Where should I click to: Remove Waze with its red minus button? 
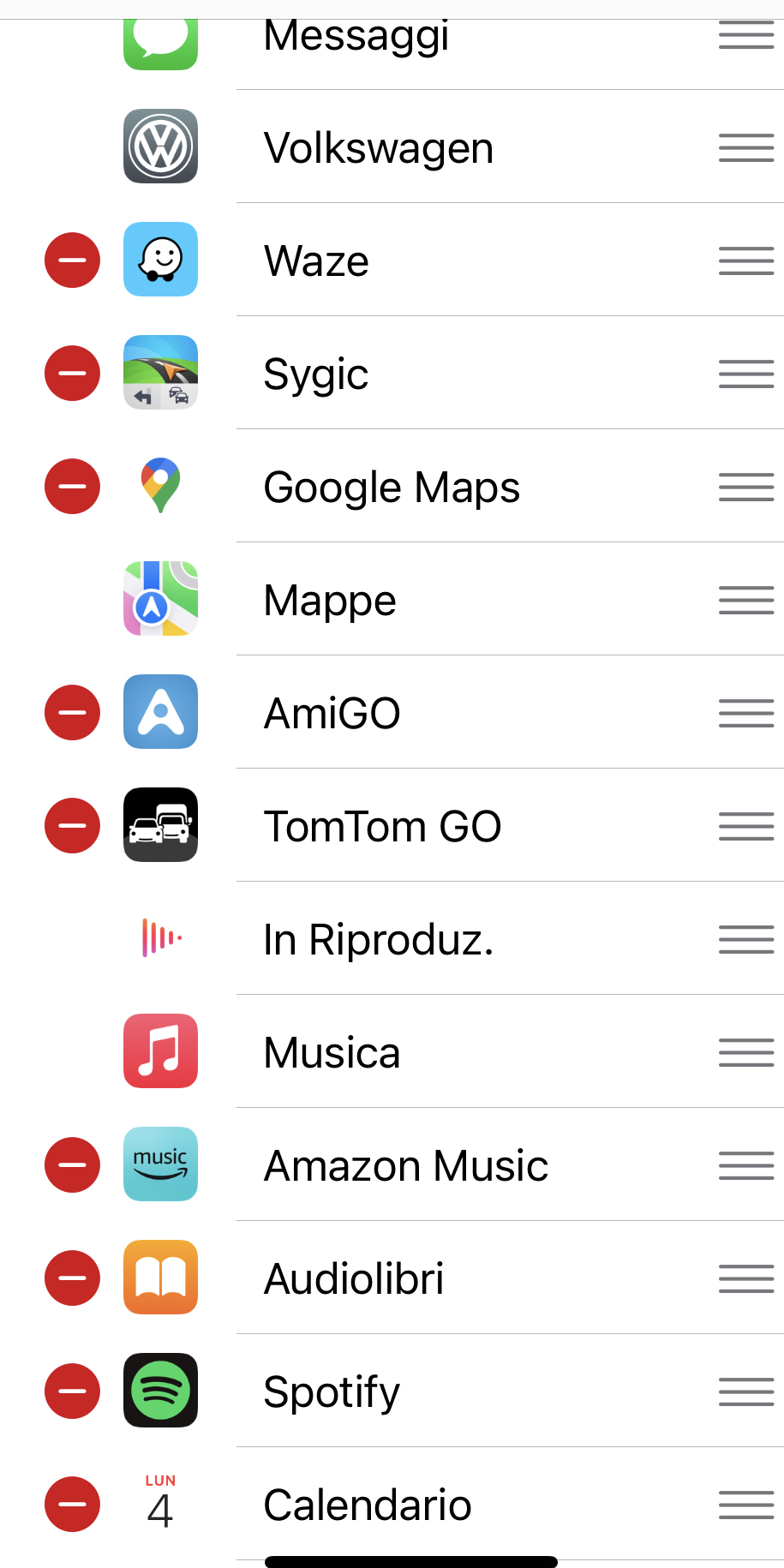[x=72, y=260]
